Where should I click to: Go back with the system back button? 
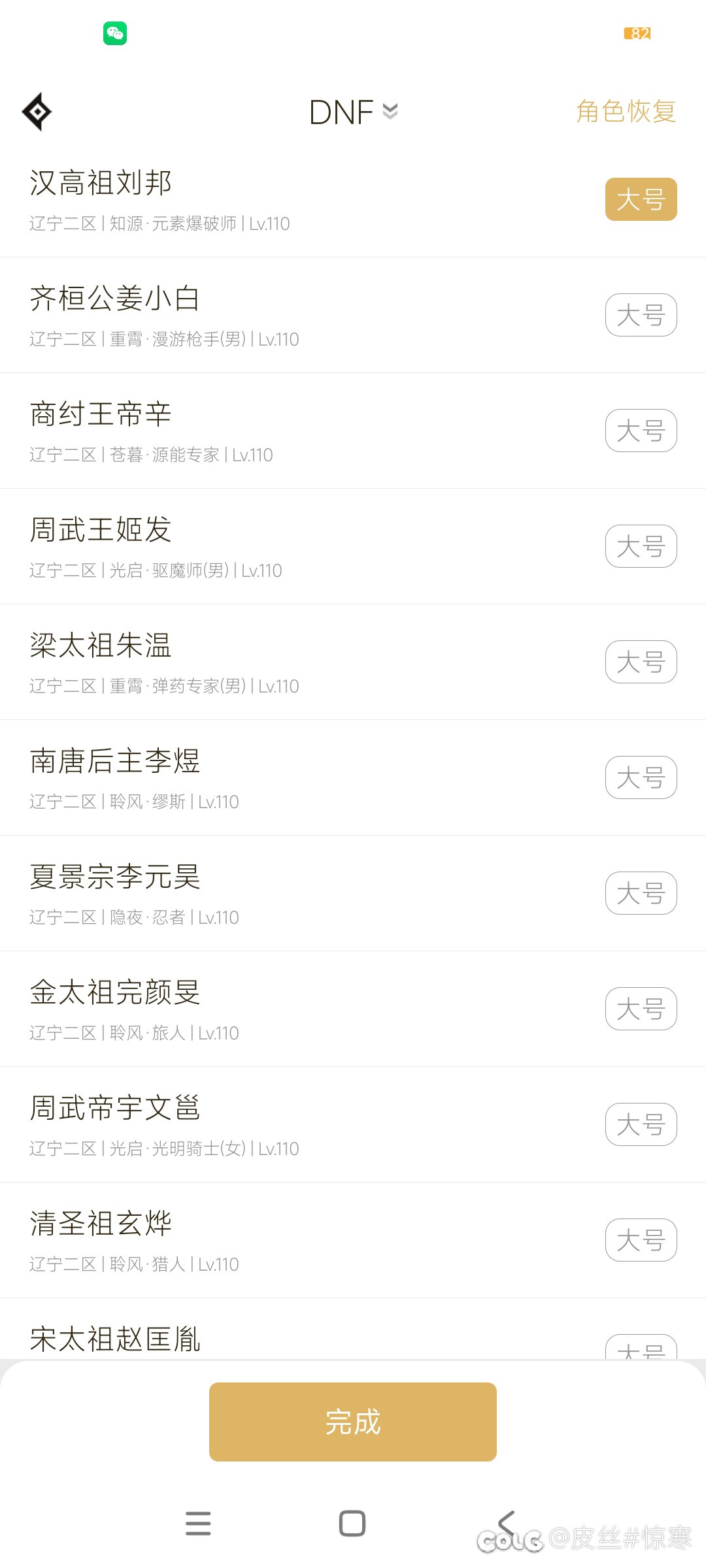pyautogui.click(x=507, y=1523)
